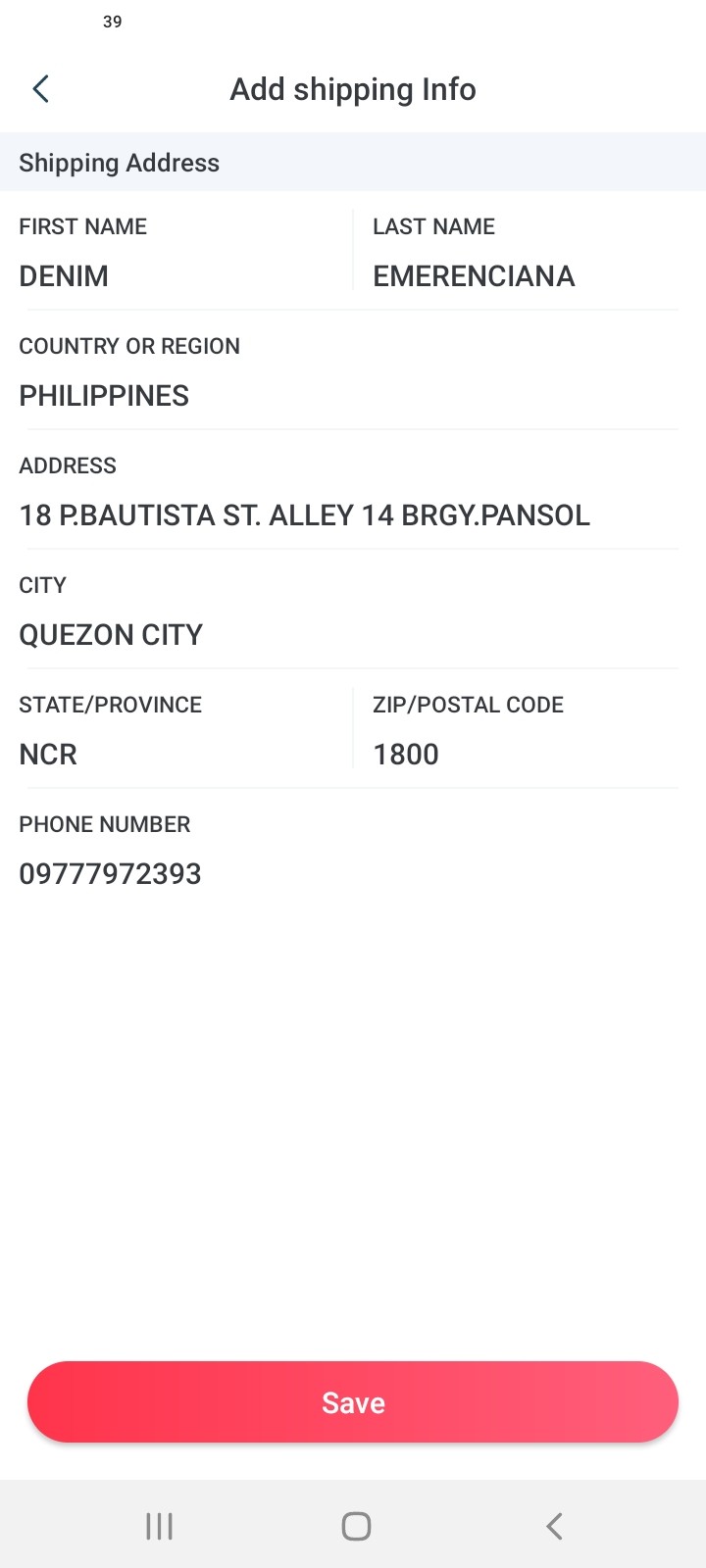
Task: Change the Country or Region field
Action: [x=348, y=395]
